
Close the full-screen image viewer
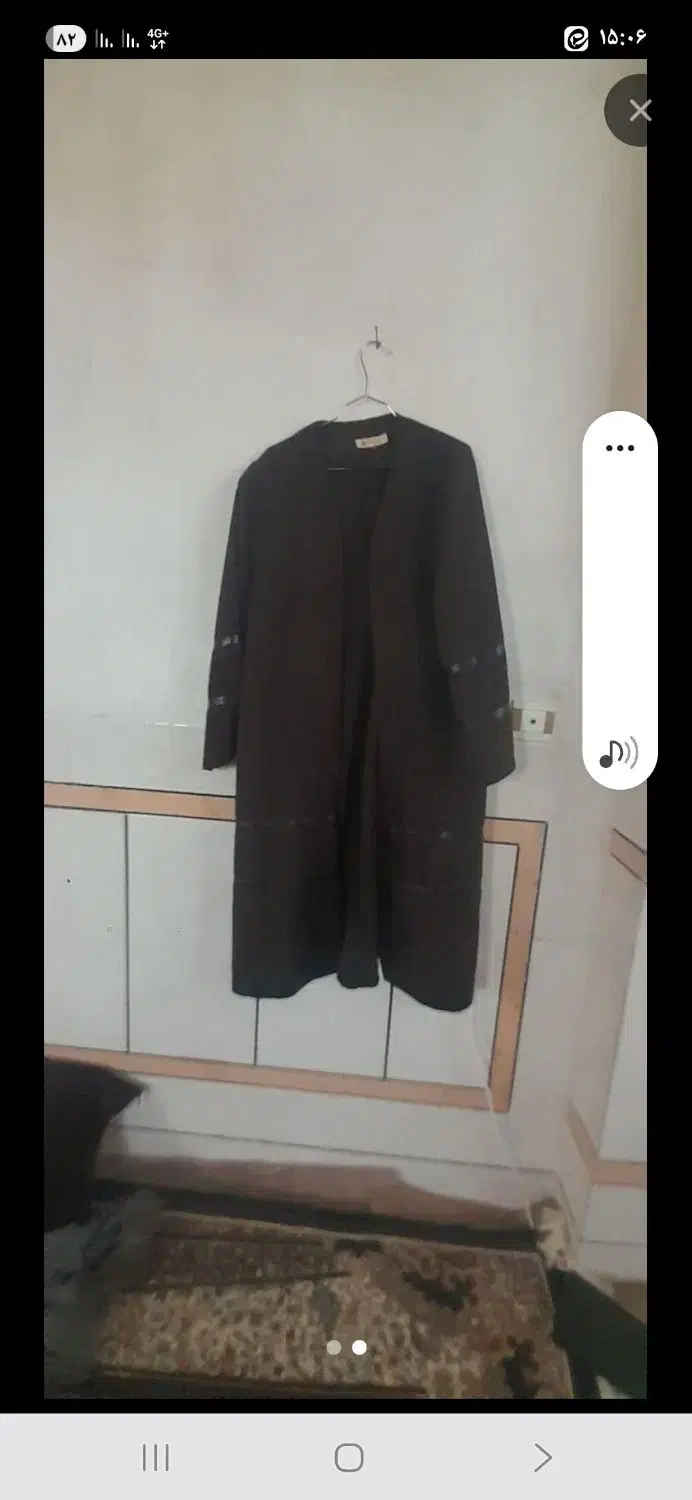pos(639,111)
